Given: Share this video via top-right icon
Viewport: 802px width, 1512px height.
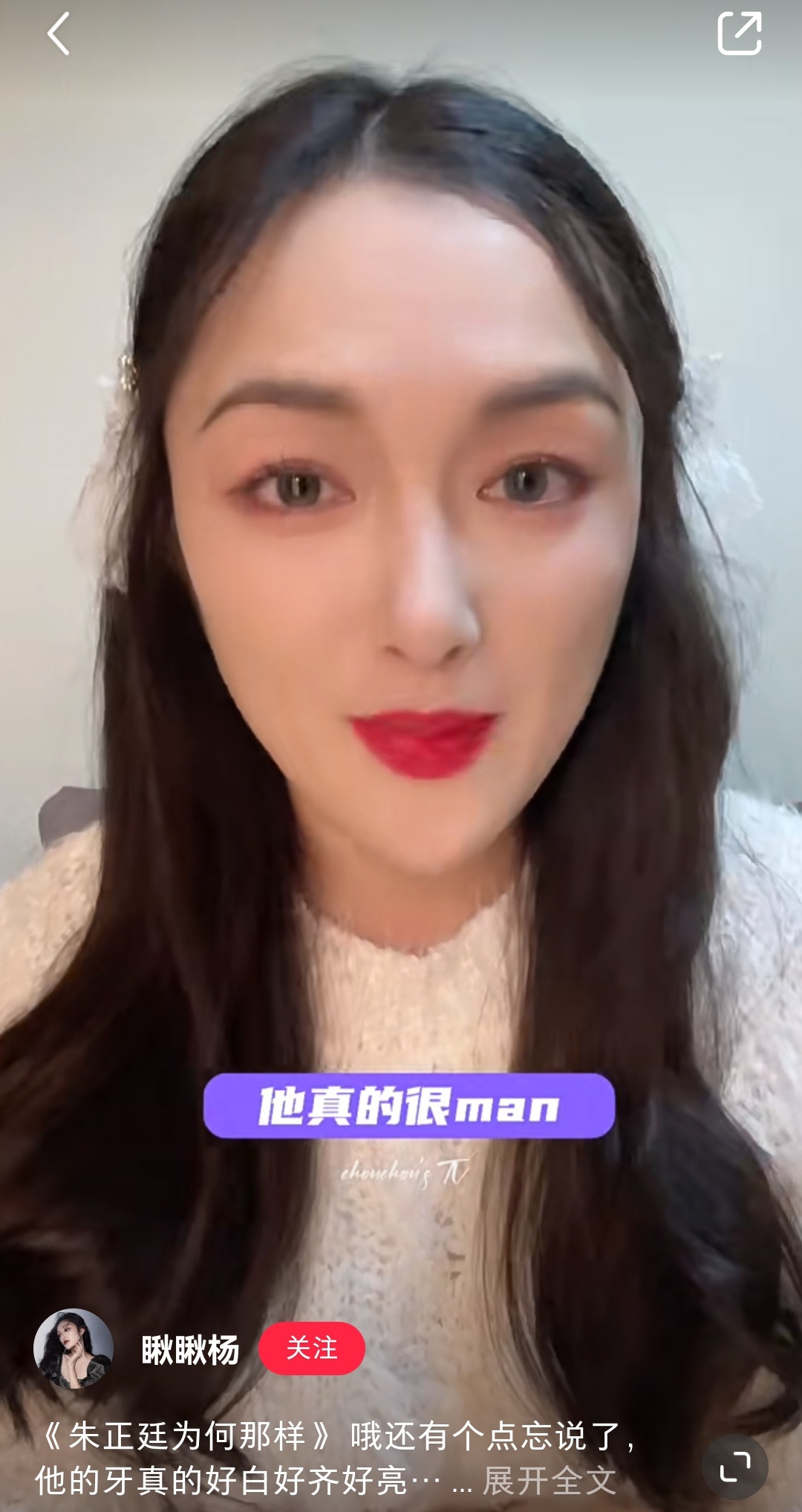Looking at the screenshot, I should click(x=739, y=33).
